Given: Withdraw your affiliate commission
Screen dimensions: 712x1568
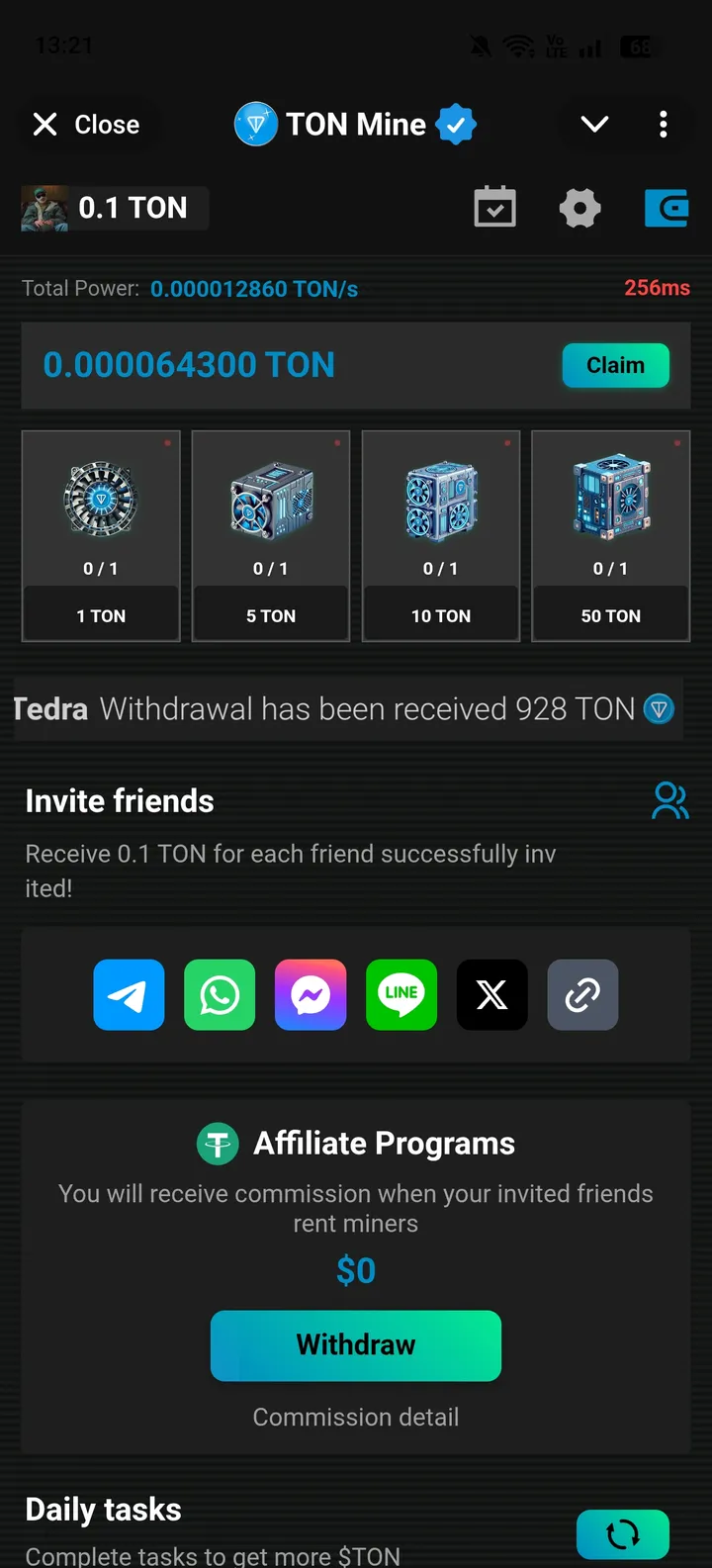Looking at the screenshot, I should point(355,1345).
